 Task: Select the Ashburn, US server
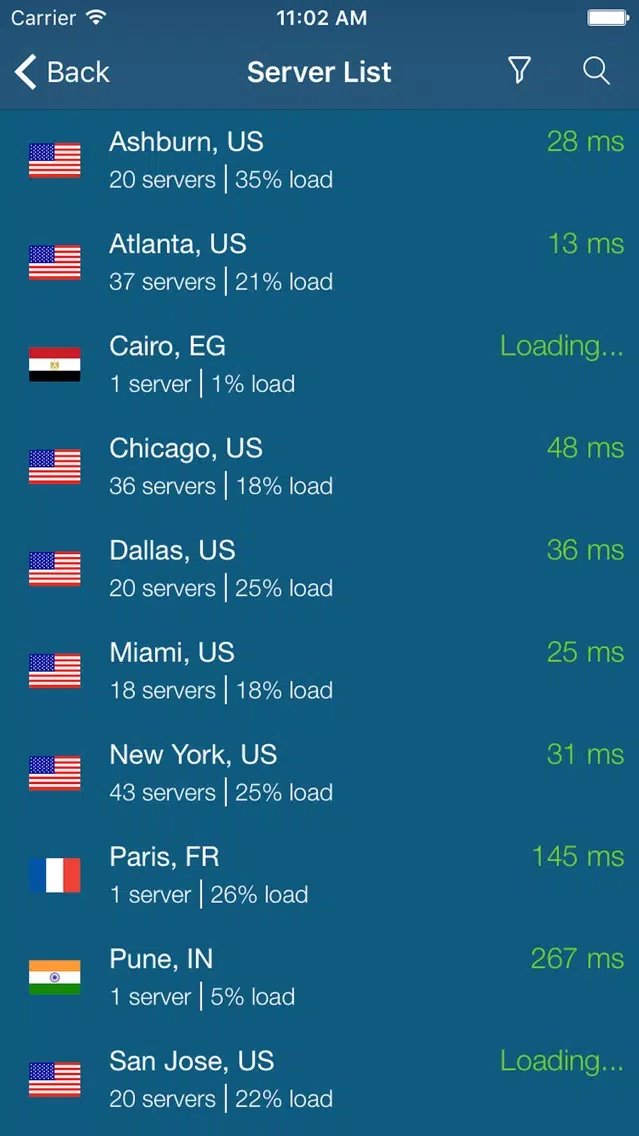[x=320, y=161]
